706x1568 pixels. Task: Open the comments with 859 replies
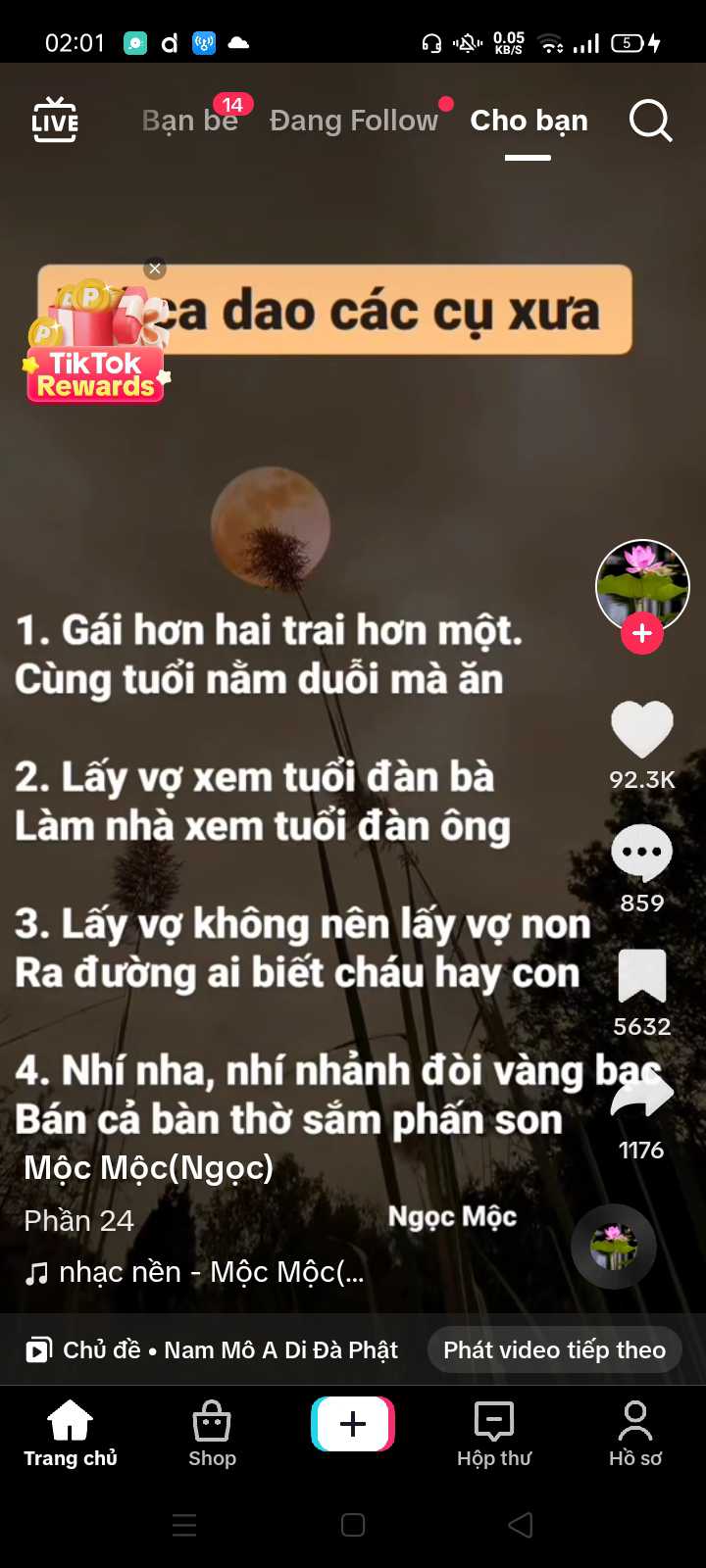tap(642, 853)
